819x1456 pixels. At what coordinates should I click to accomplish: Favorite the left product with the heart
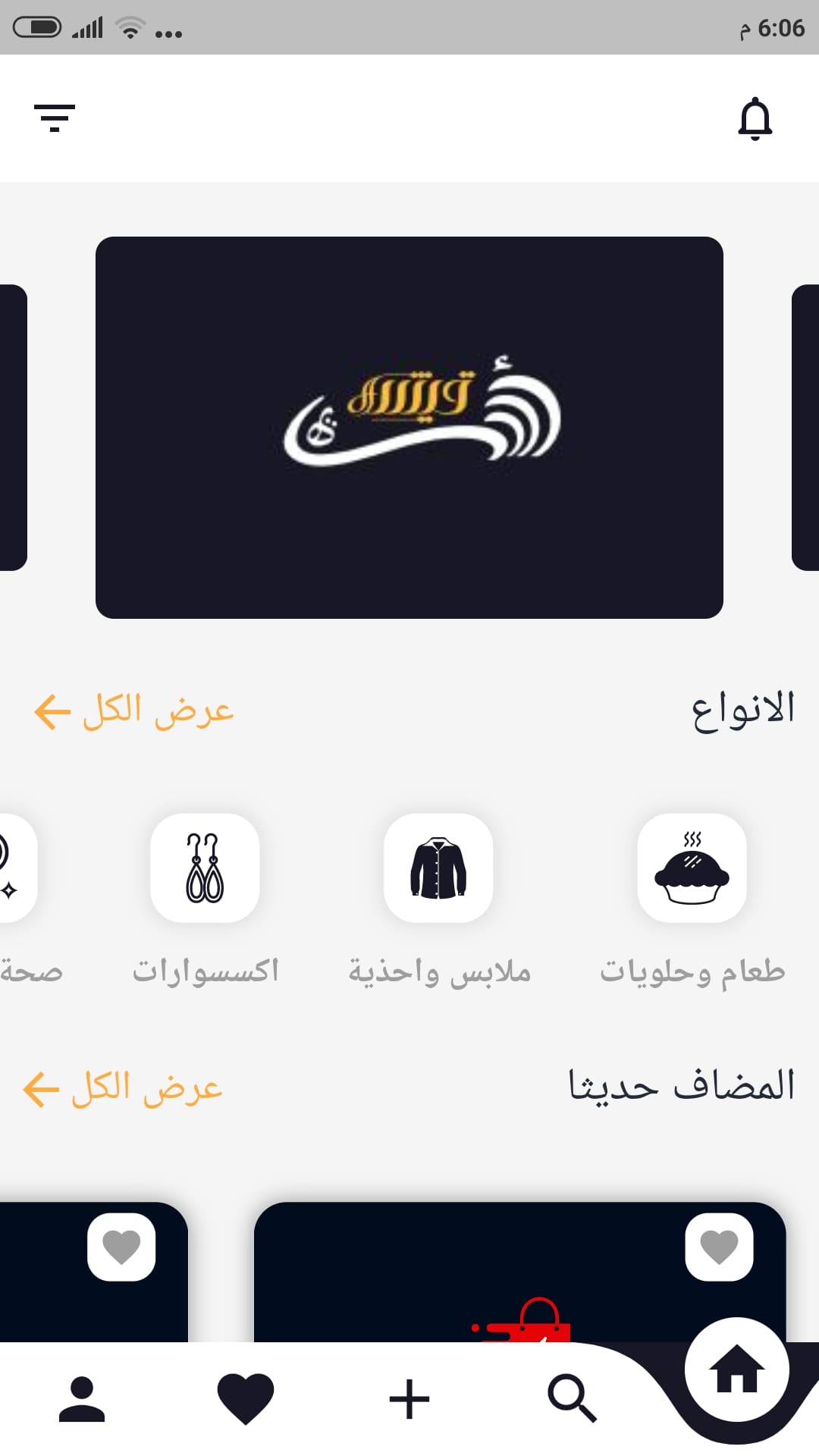(x=121, y=1247)
